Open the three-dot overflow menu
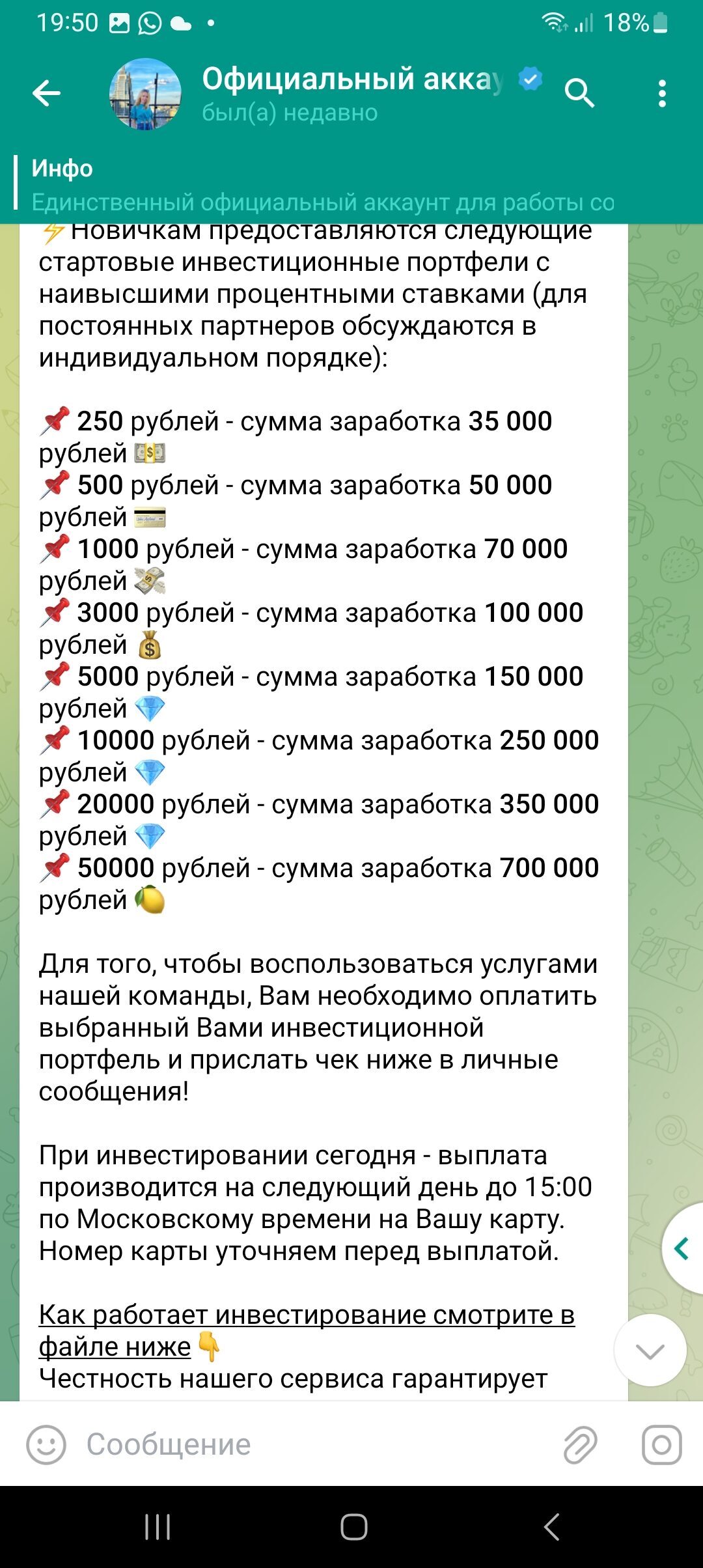 click(662, 94)
